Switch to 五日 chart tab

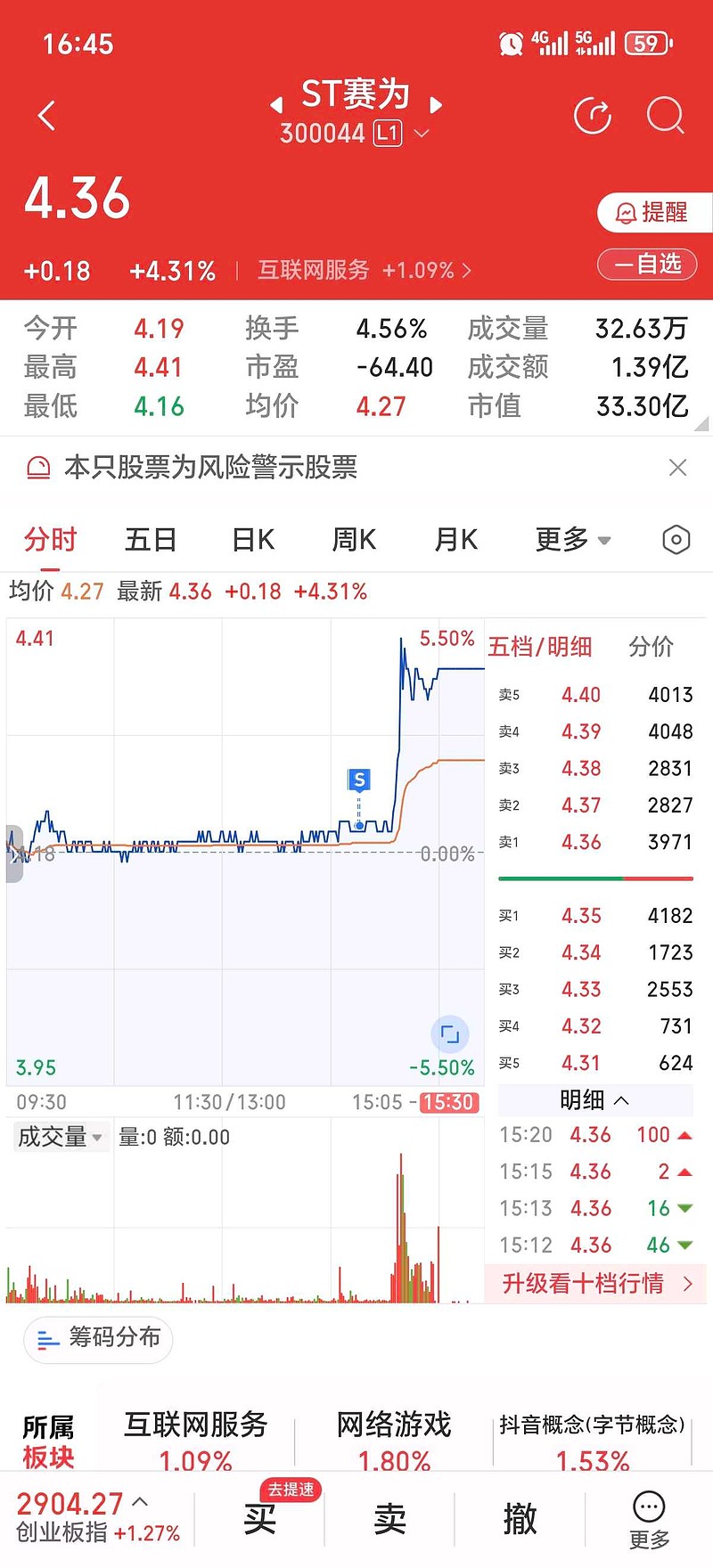click(x=151, y=539)
